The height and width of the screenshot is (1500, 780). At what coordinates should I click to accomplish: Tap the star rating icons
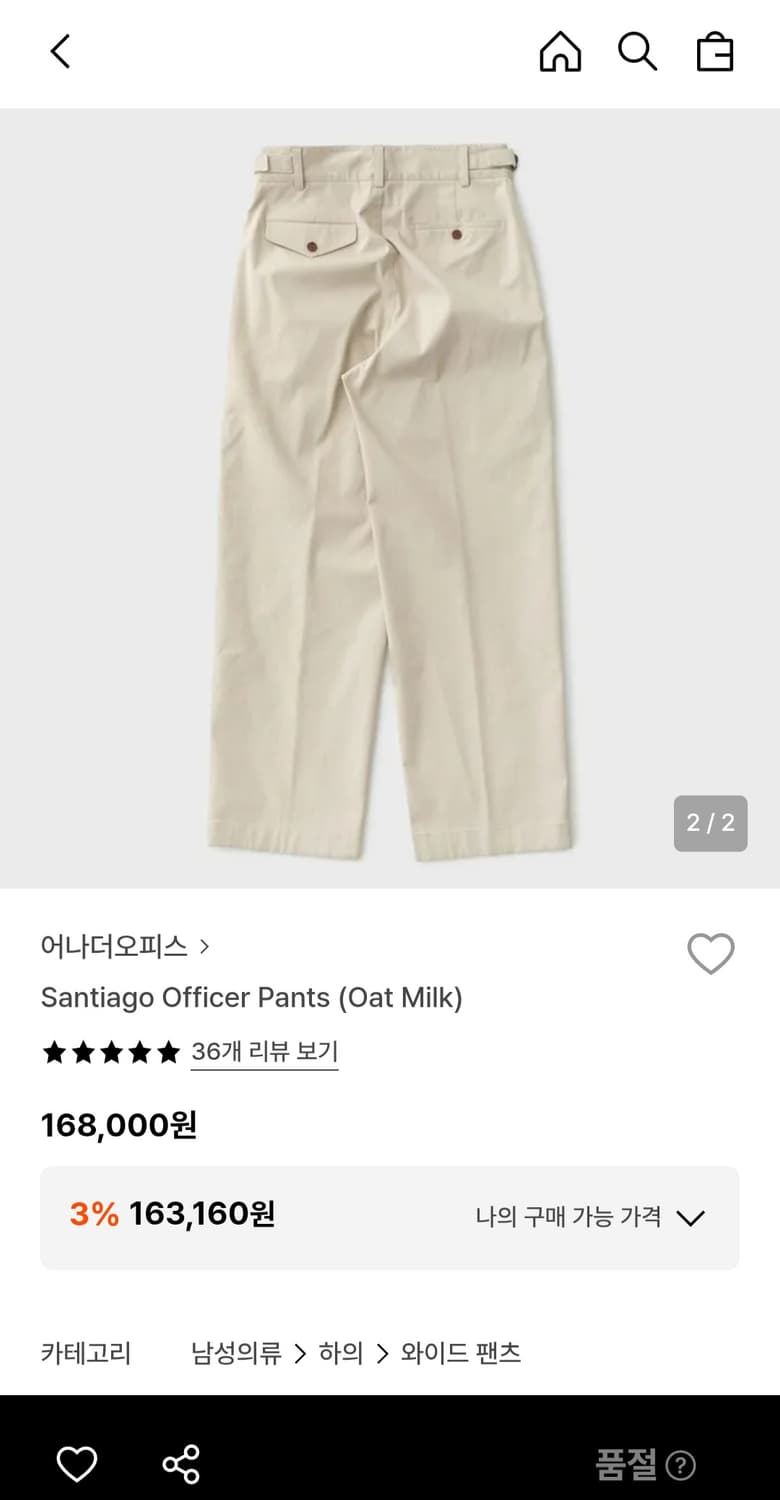coord(110,1052)
